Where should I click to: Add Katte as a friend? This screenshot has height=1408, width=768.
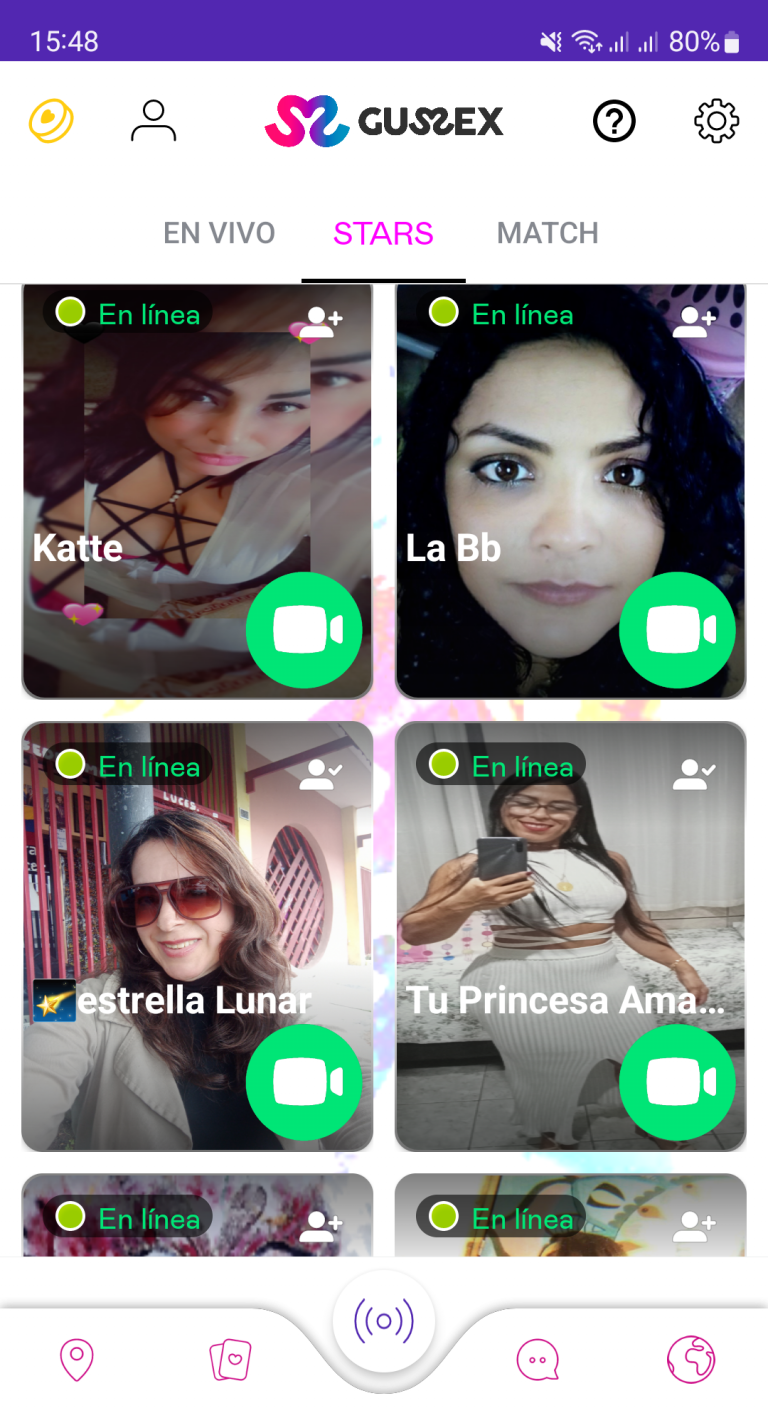(x=321, y=321)
